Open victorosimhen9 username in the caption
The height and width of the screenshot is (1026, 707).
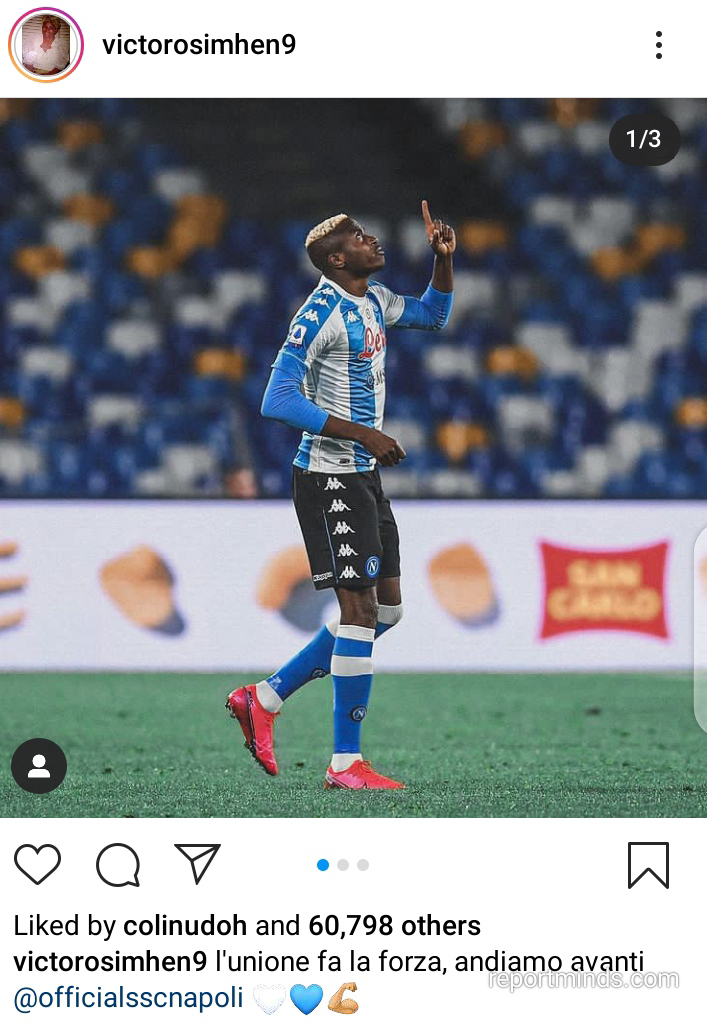(110, 962)
